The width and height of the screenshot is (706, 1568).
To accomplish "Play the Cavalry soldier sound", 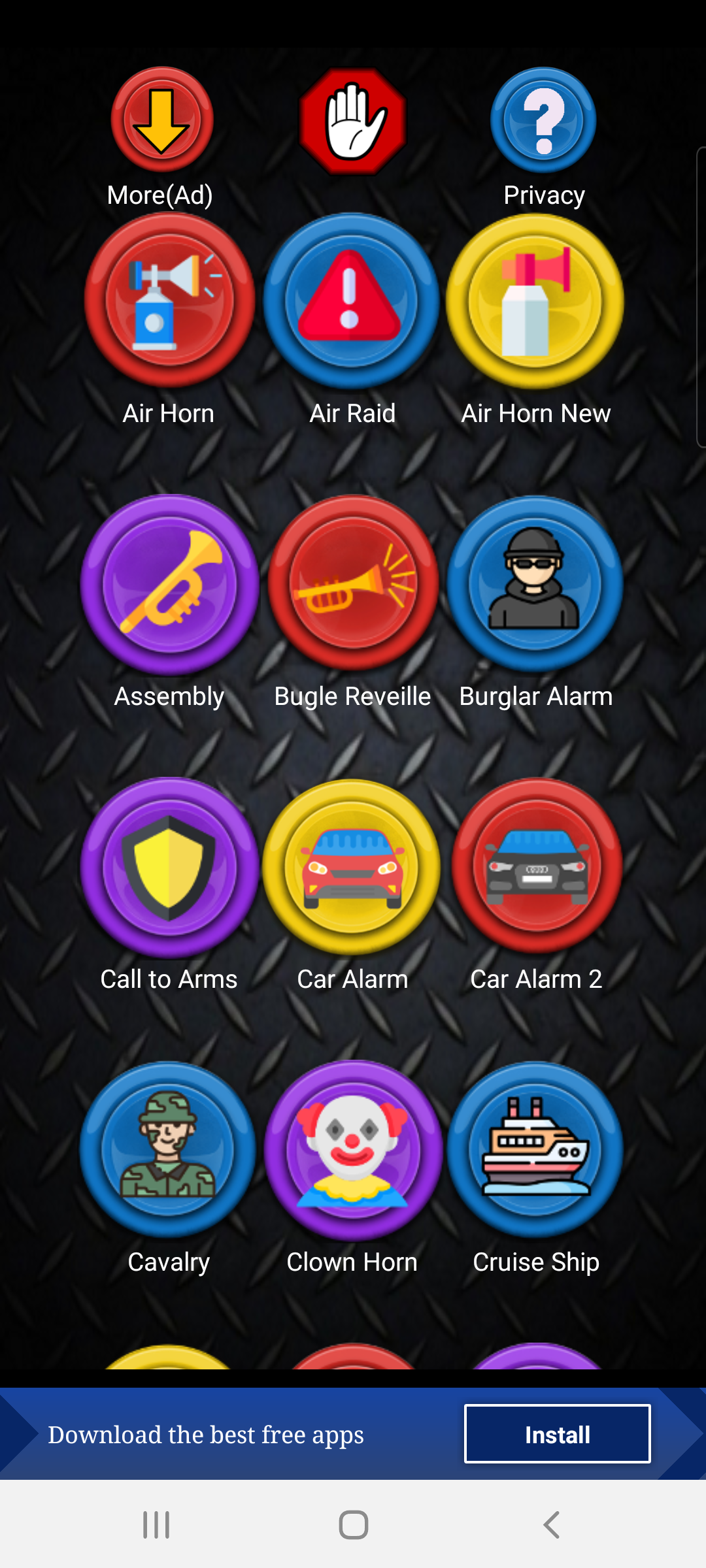I will tap(168, 1150).
